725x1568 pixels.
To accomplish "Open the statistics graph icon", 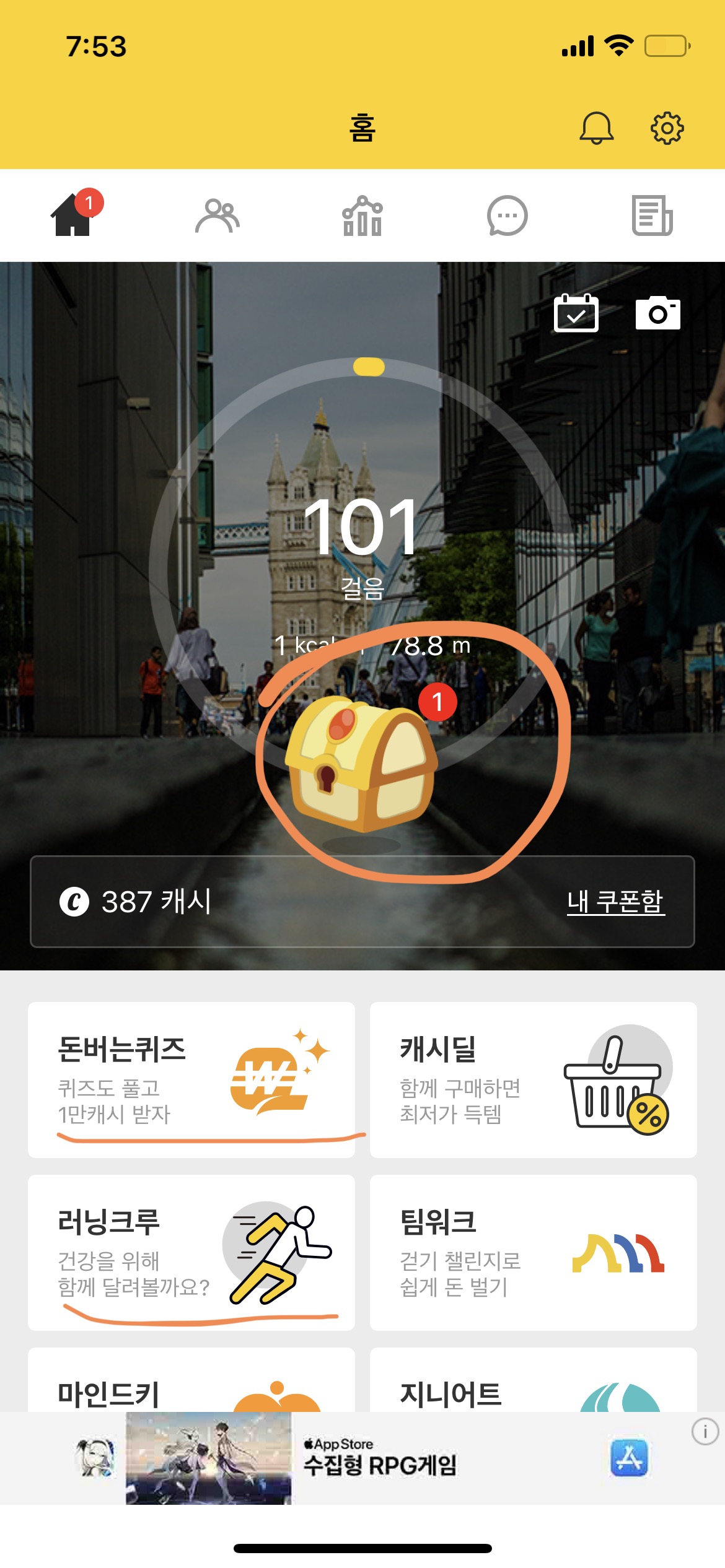I will 362,216.
